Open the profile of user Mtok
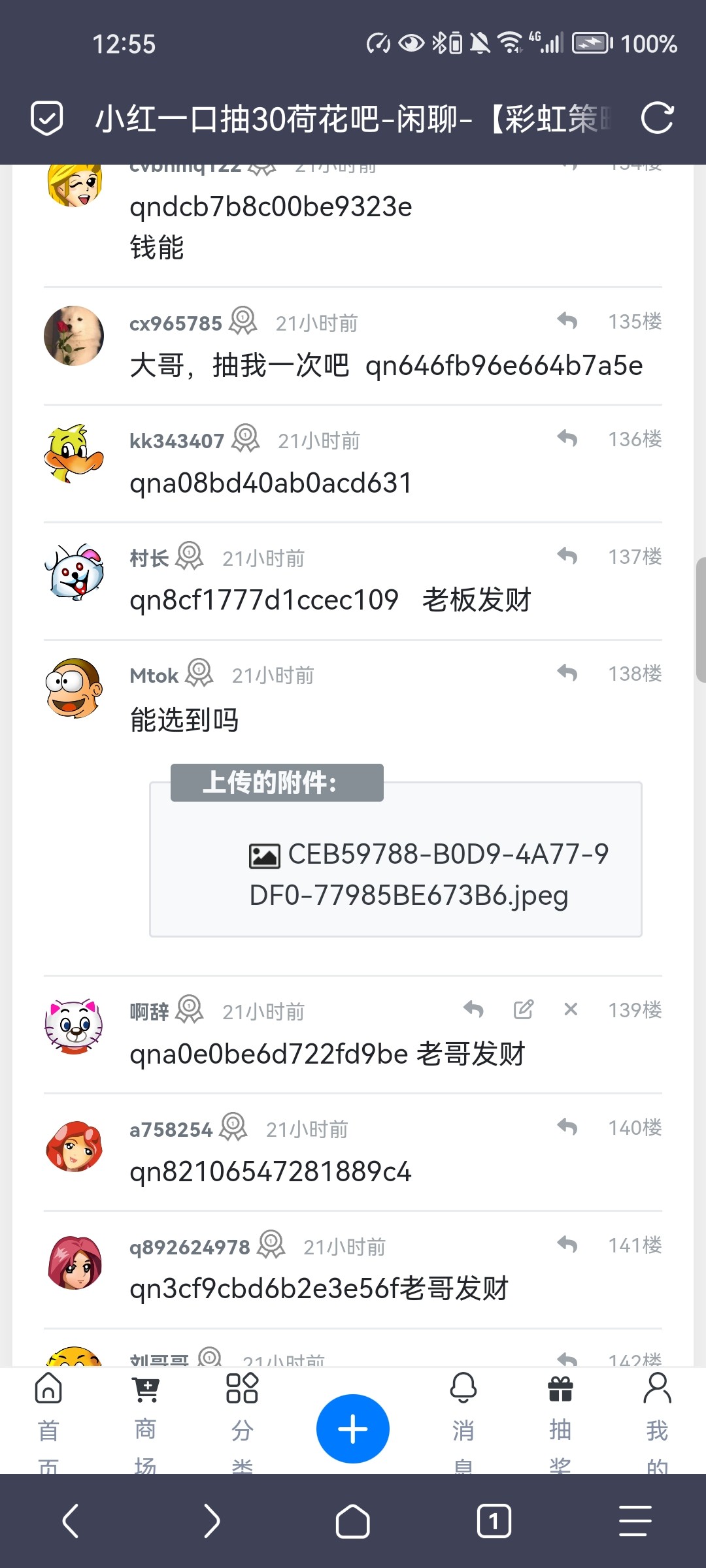This screenshot has width=706, height=1568. (154, 676)
